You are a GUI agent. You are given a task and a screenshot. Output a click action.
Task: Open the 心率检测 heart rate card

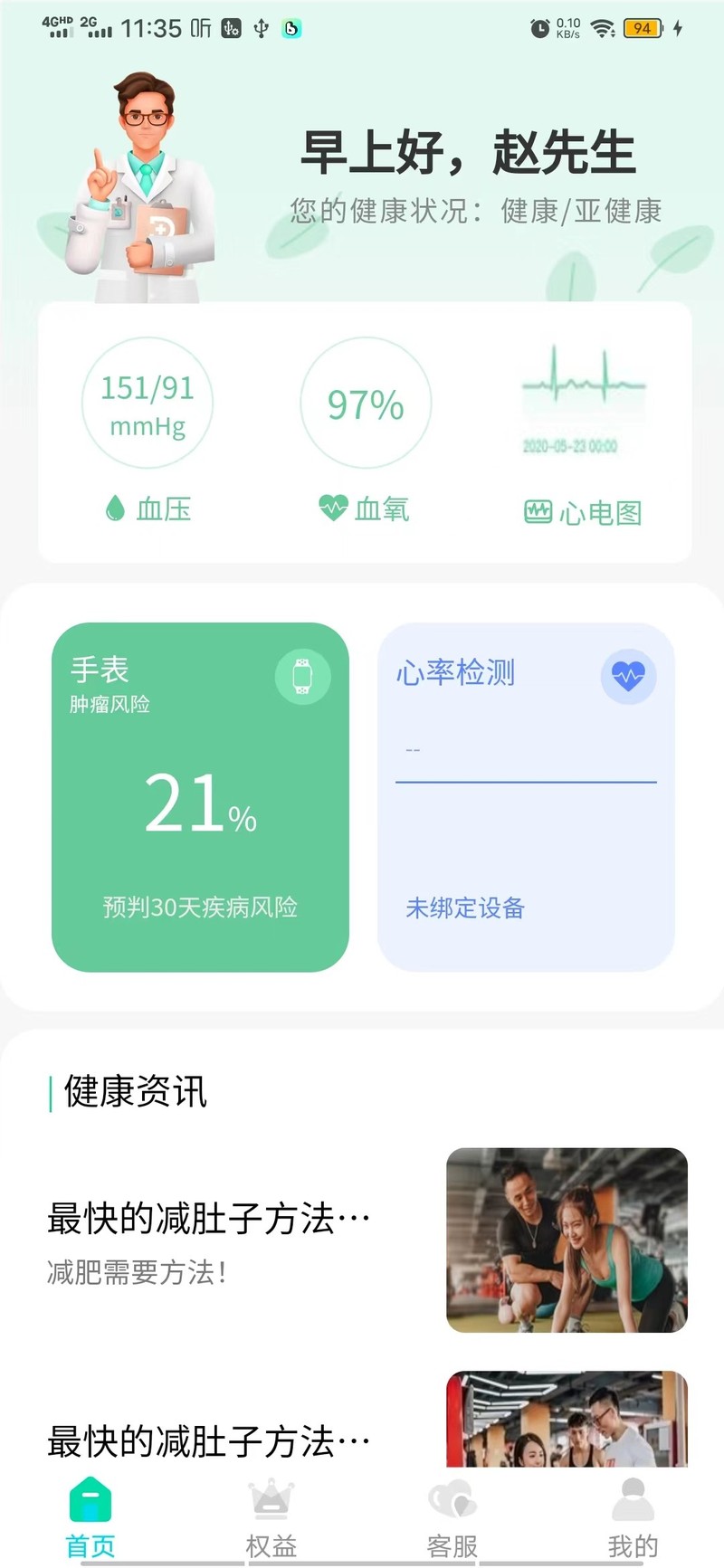click(526, 796)
